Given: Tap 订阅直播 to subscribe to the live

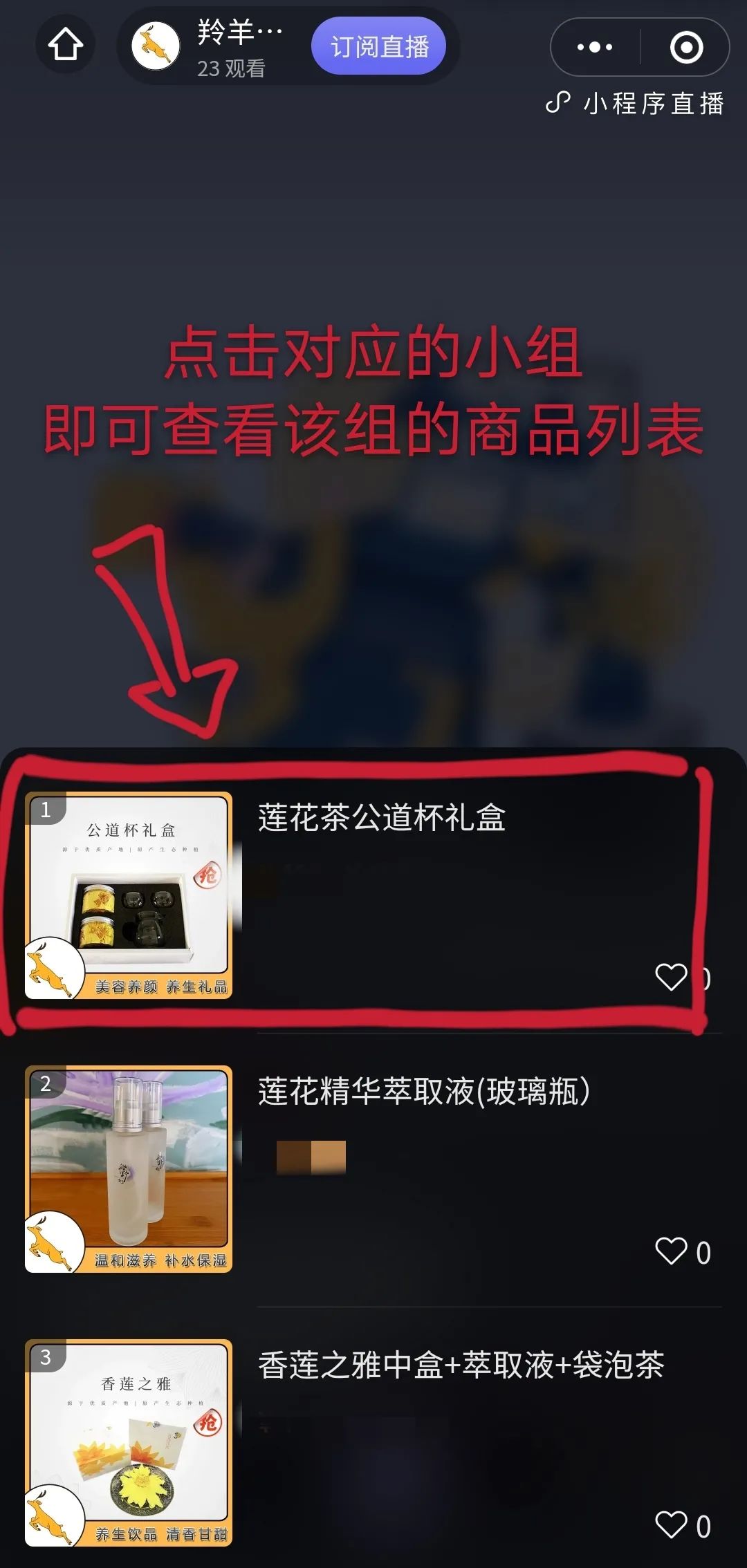Looking at the screenshot, I should [378, 46].
